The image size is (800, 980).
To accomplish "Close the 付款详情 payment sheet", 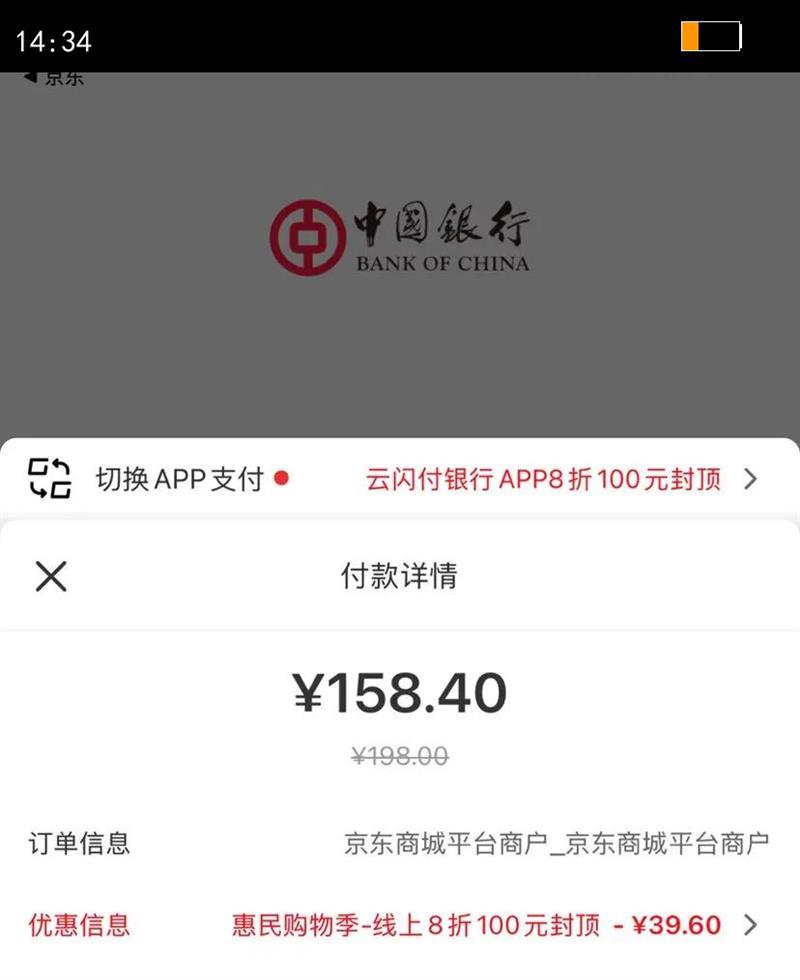I will click(x=51, y=576).
